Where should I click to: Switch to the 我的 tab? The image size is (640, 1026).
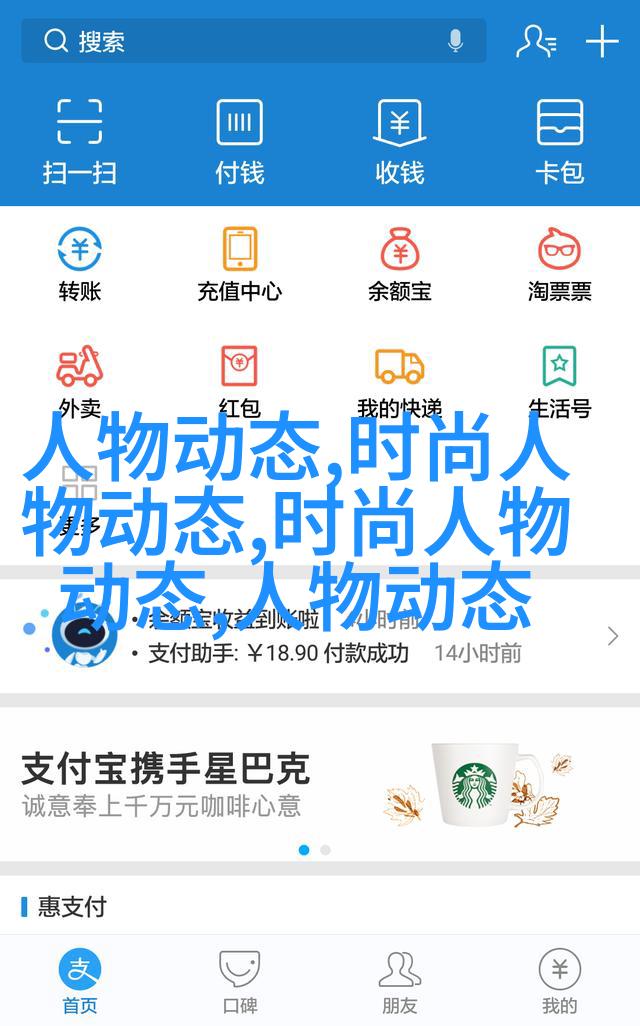(559, 980)
